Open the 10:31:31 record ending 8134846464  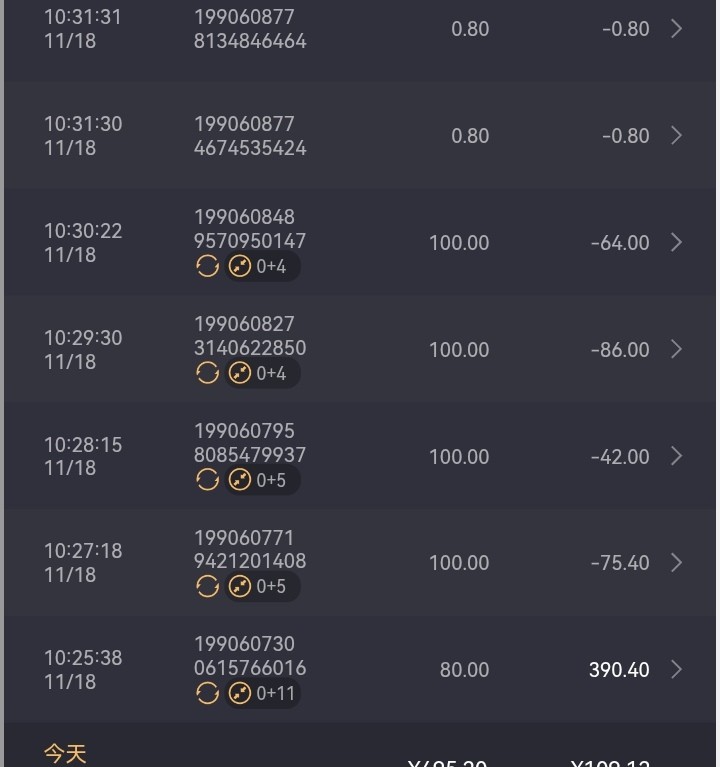pyautogui.click(x=676, y=29)
